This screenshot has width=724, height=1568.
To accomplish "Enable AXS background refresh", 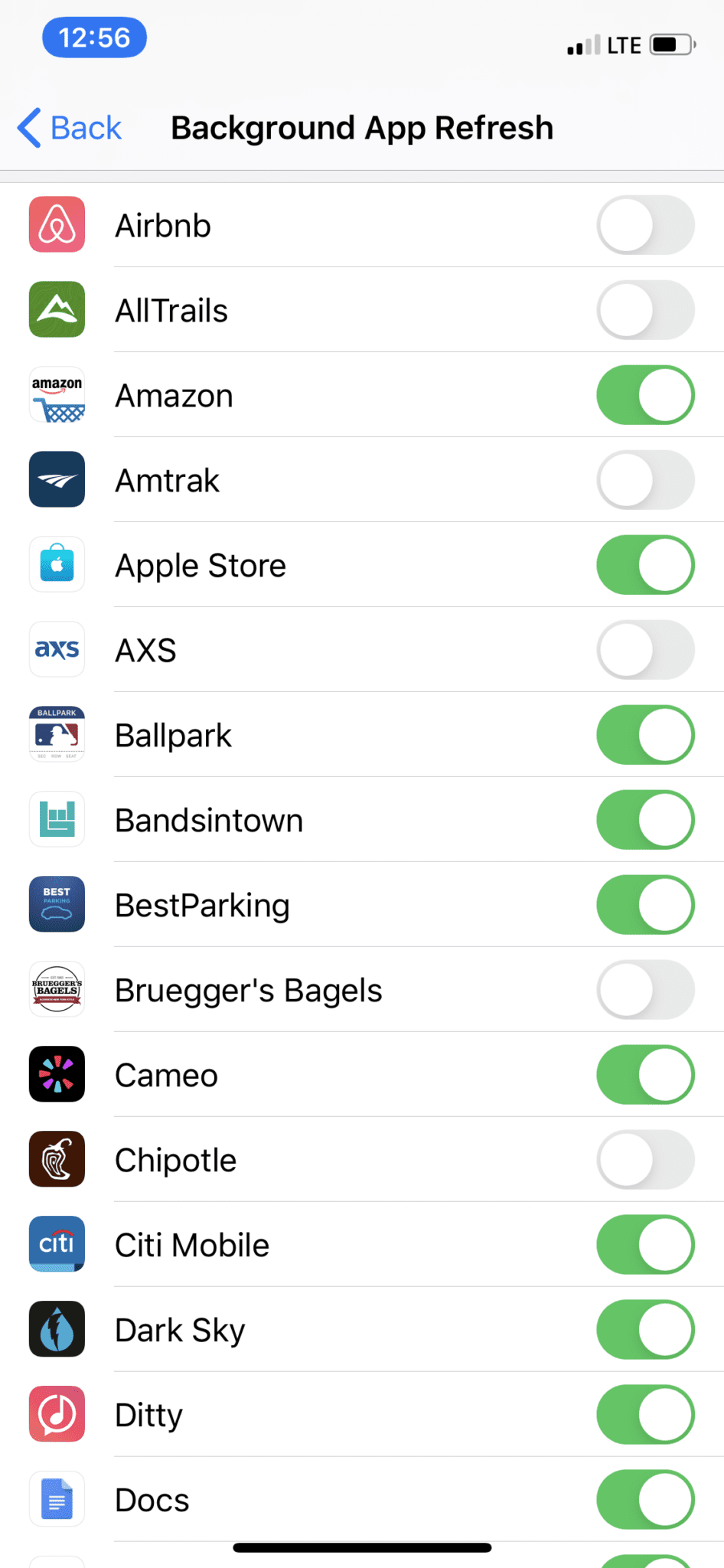I will coord(645,649).
